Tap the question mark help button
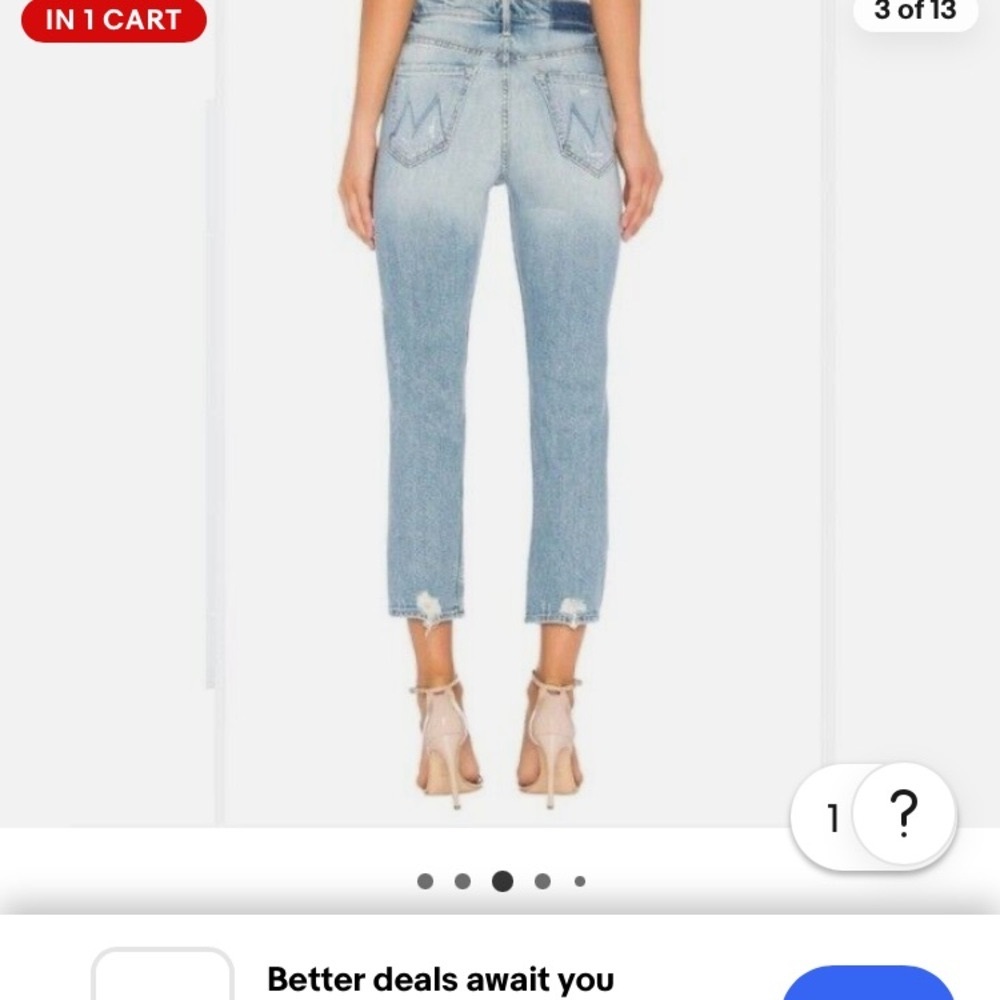The width and height of the screenshot is (1000, 1000). point(904,815)
